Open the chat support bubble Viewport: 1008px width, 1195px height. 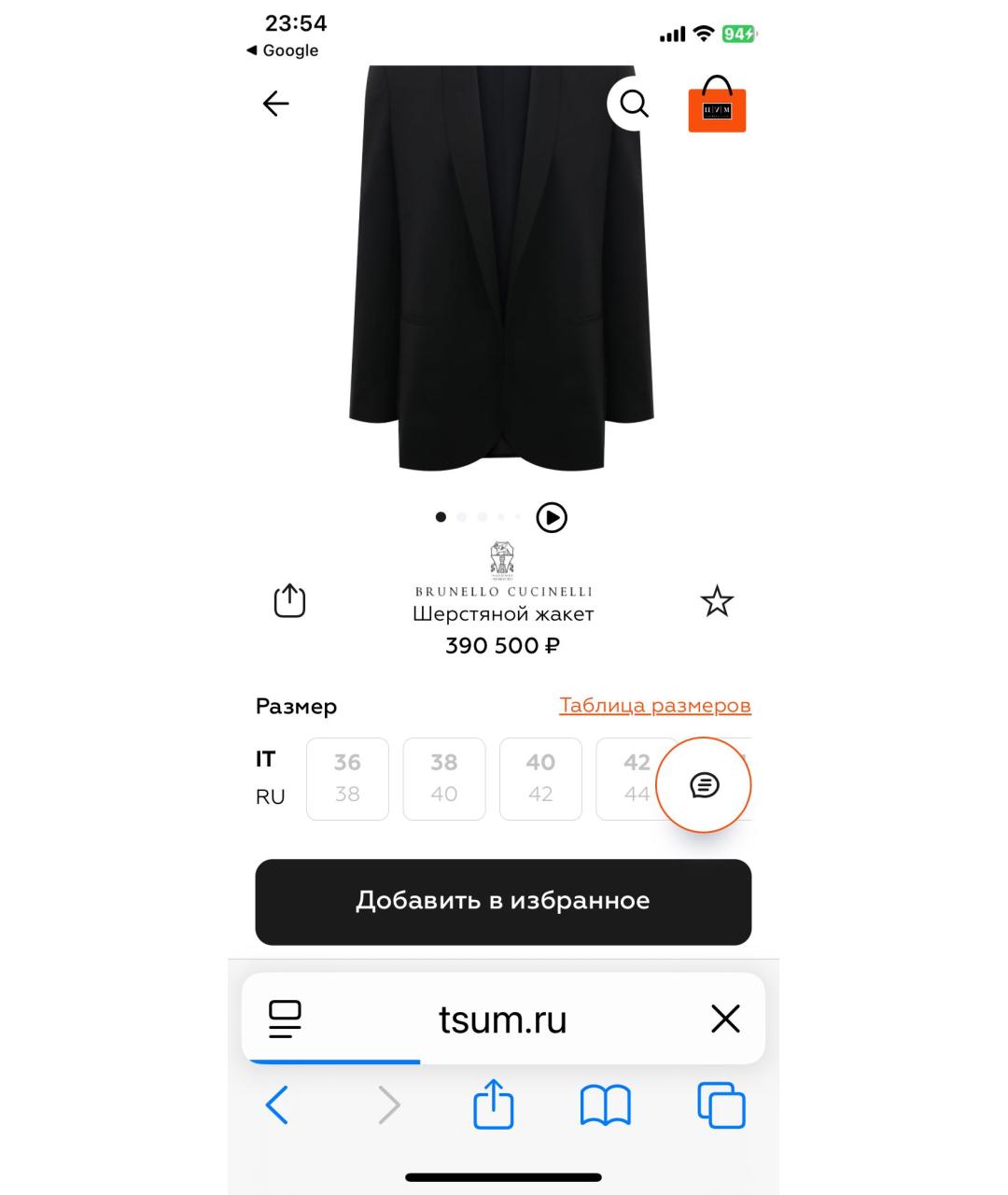coord(704,785)
